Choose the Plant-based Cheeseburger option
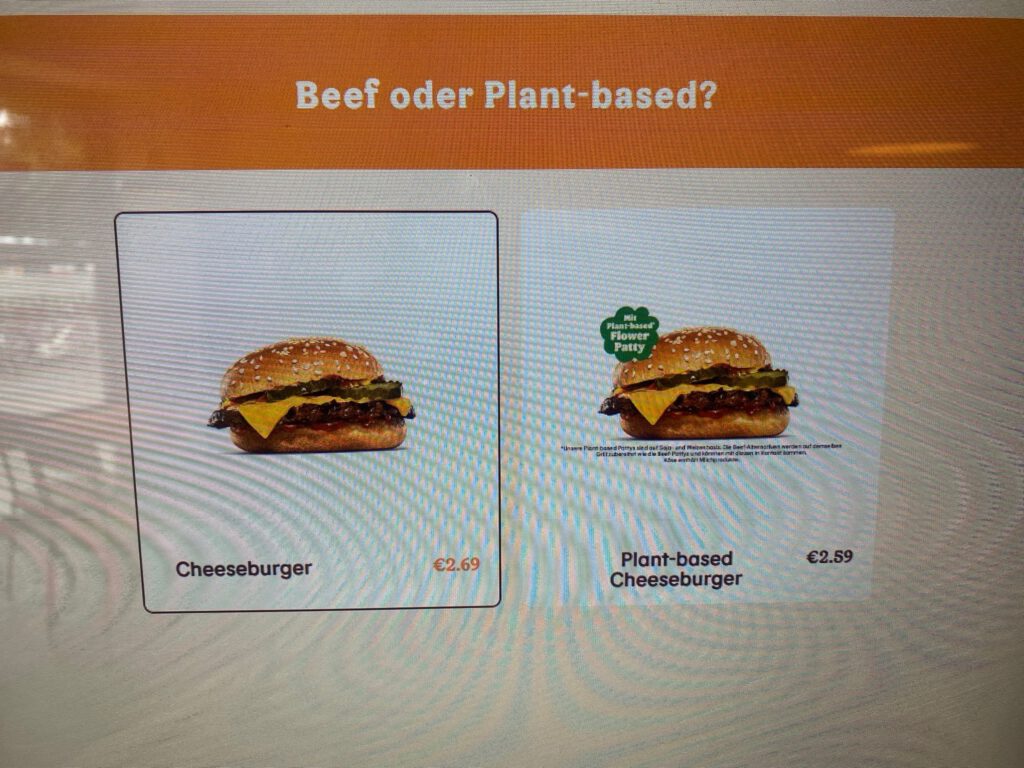1024x768 pixels. [x=706, y=405]
